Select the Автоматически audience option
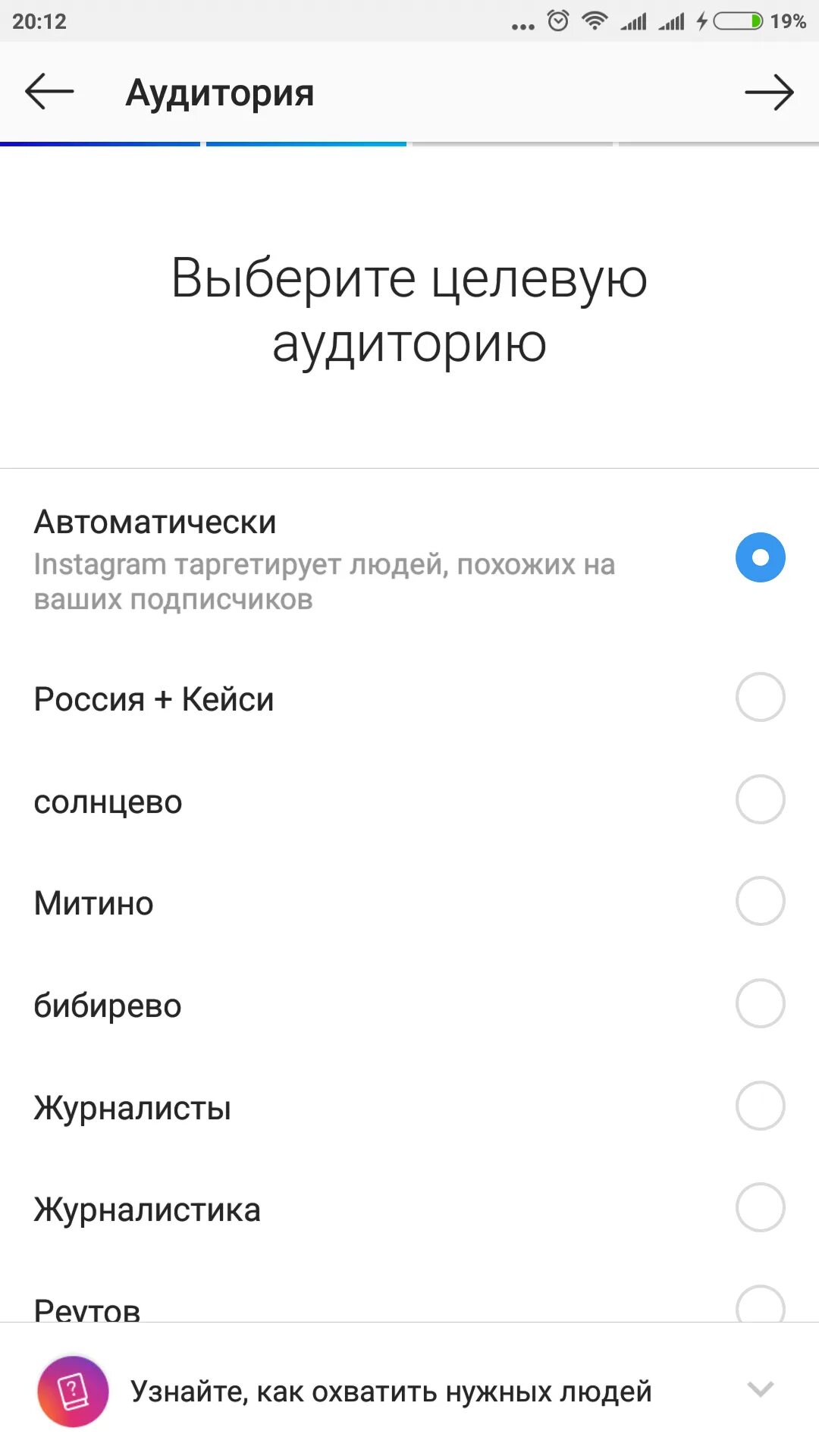 (409, 558)
